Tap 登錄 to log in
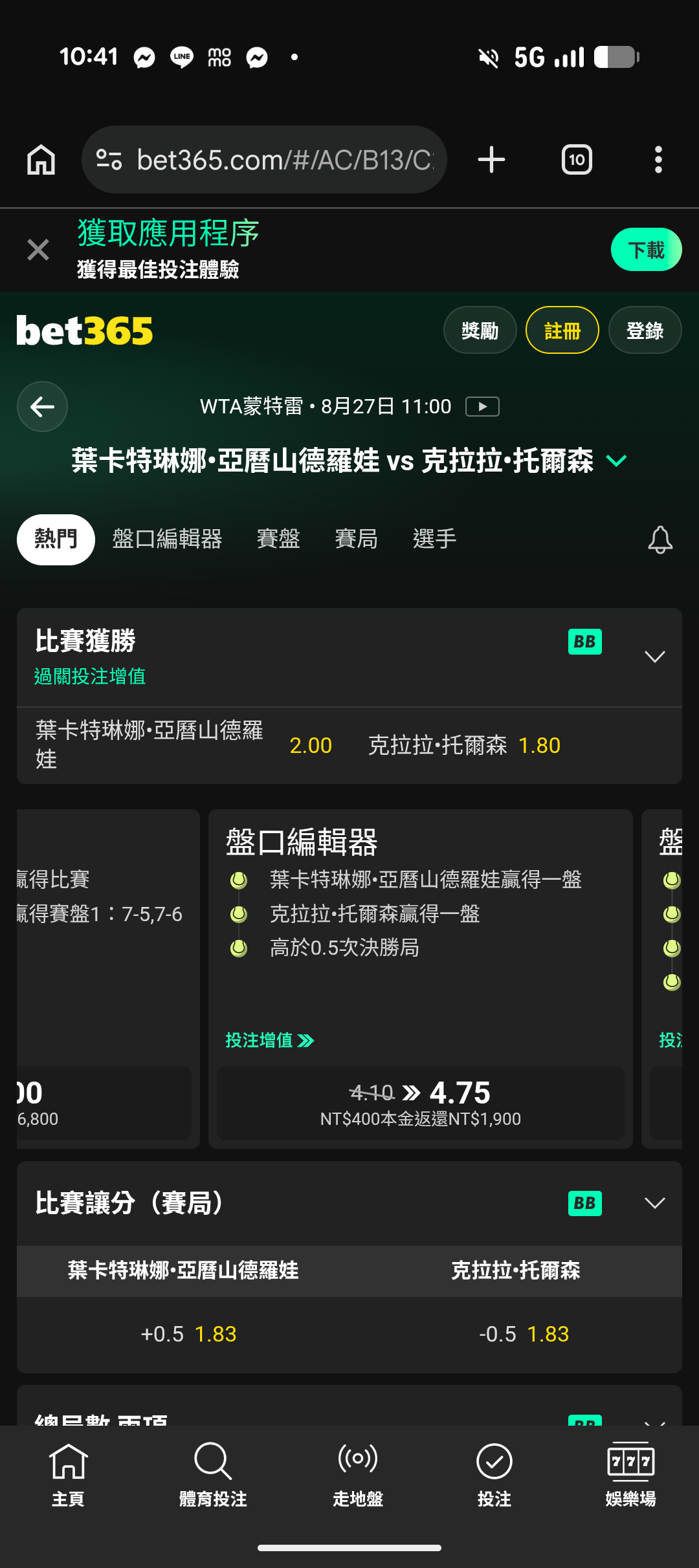This screenshot has width=699, height=1568. click(x=645, y=331)
